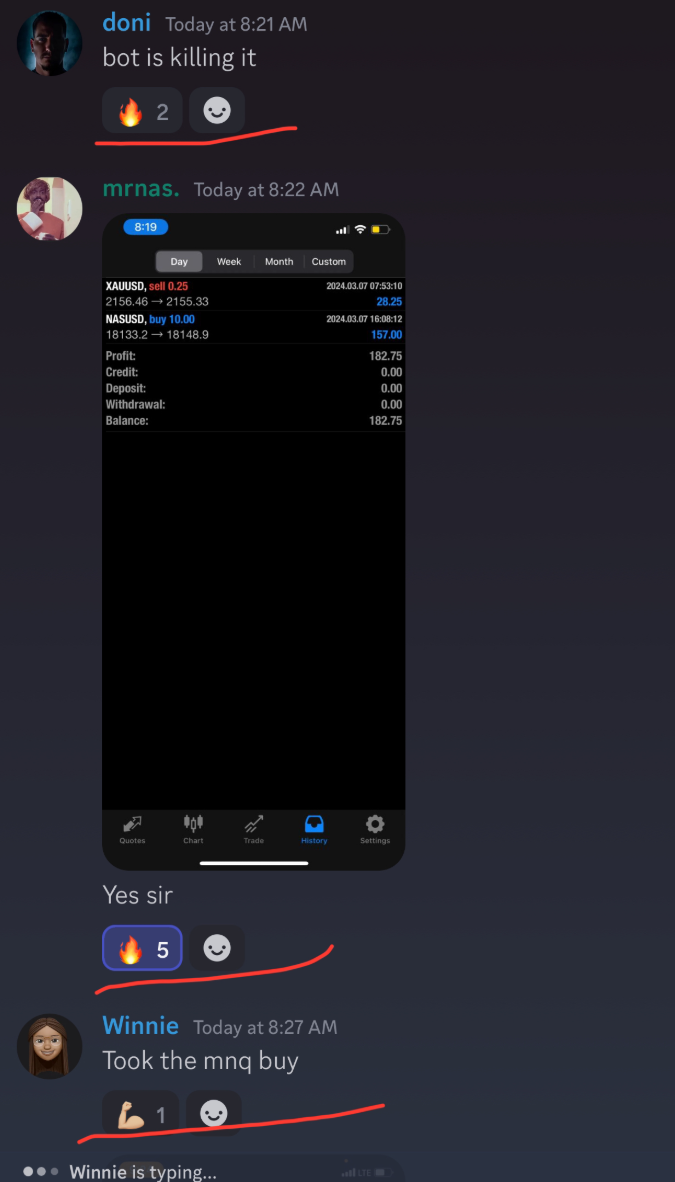
Task: Open mrnas. profile avatar
Action: click(49, 209)
